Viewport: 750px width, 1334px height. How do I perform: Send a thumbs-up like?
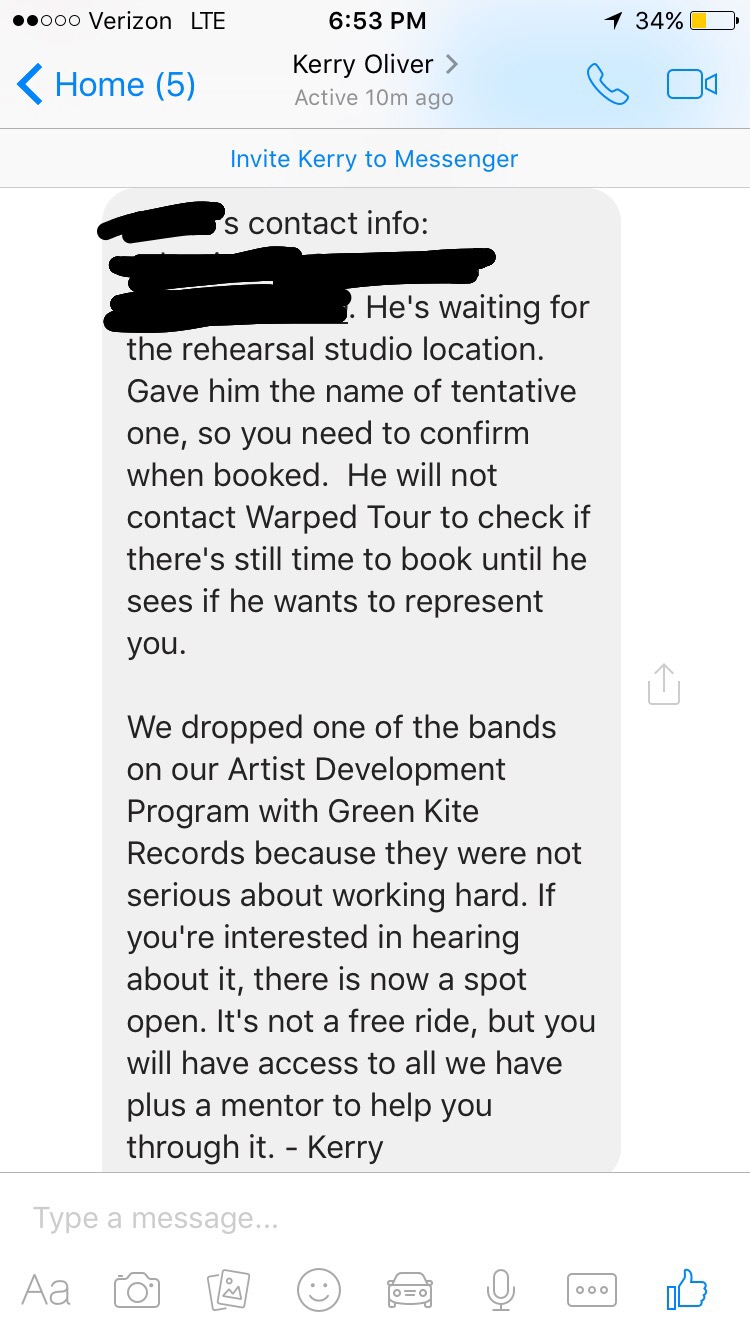point(687,1290)
